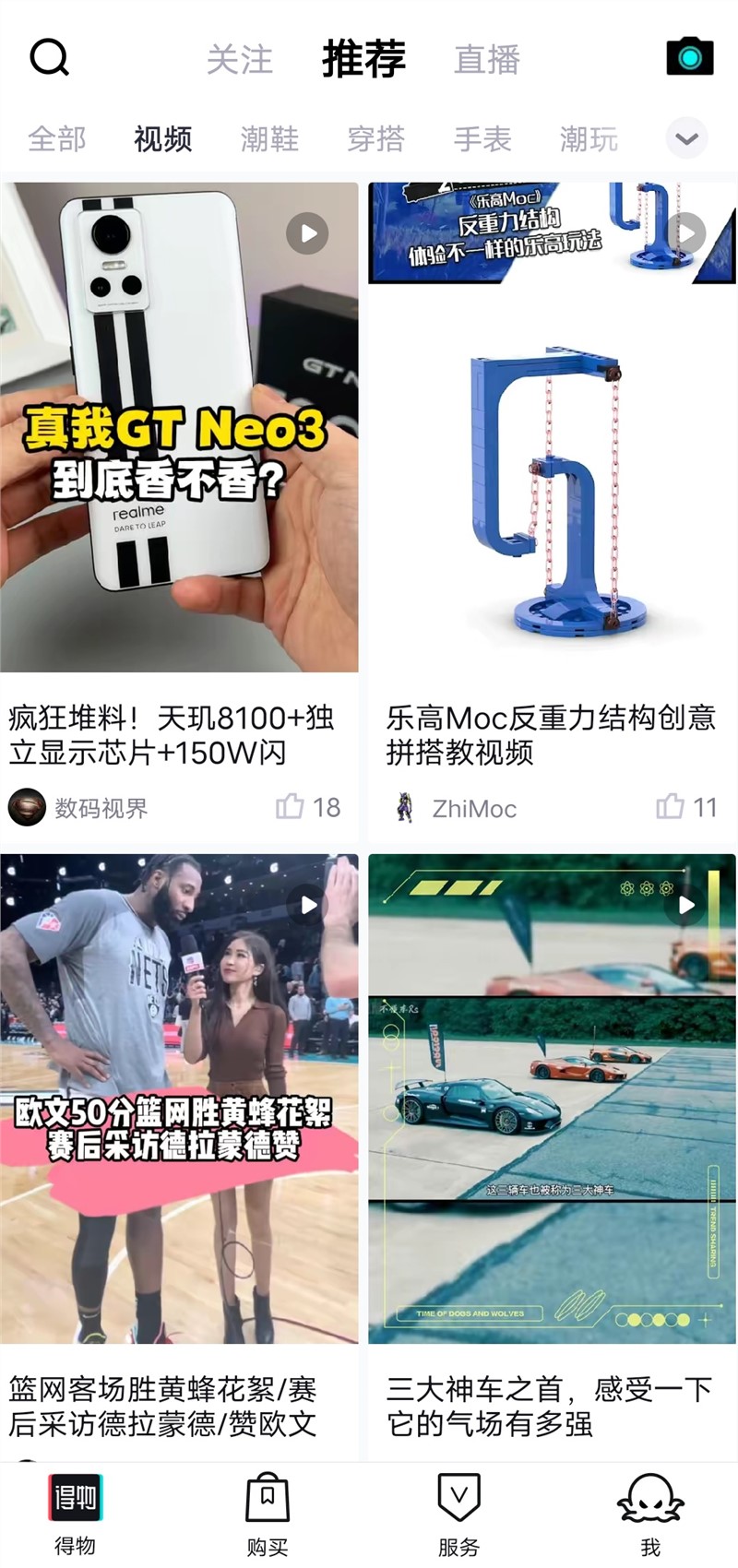Select the 全部 category

pos(57,139)
